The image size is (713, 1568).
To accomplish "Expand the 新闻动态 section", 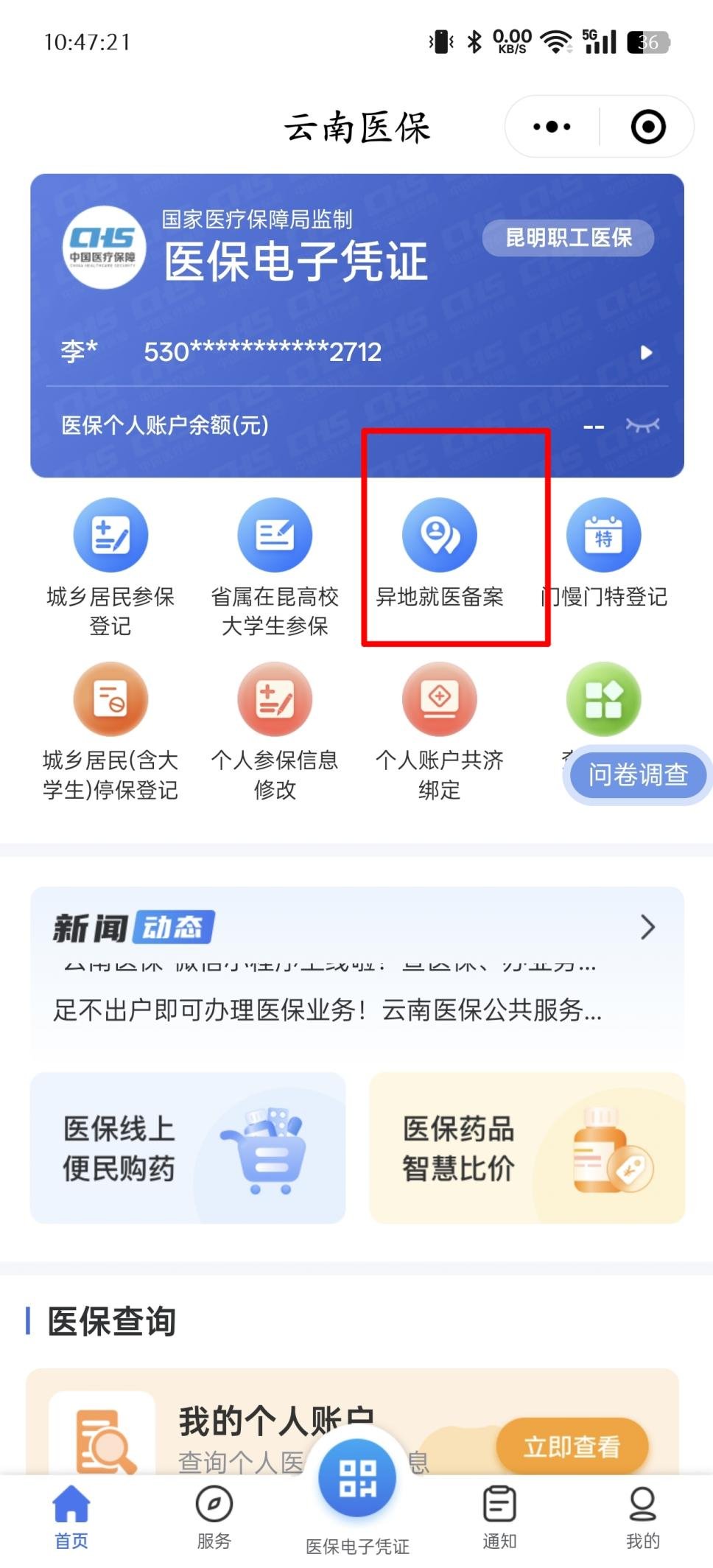I will point(647,927).
